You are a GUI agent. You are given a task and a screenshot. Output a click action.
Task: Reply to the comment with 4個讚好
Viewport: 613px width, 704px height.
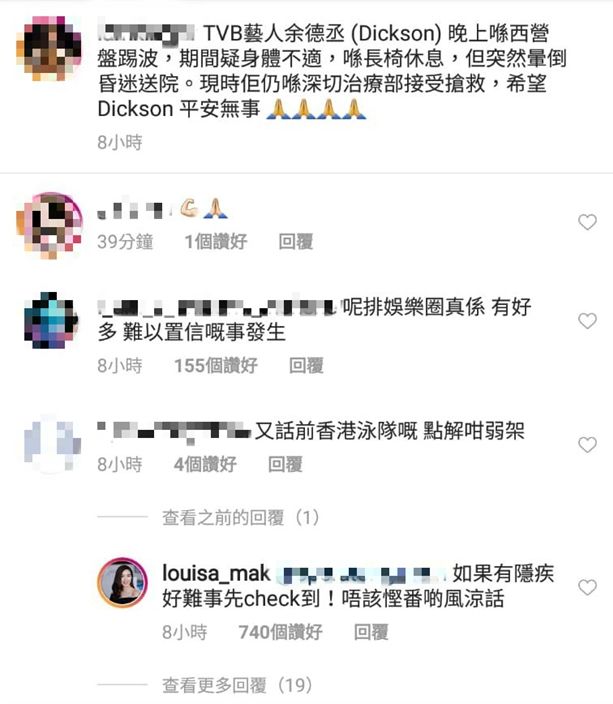(x=286, y=464)
